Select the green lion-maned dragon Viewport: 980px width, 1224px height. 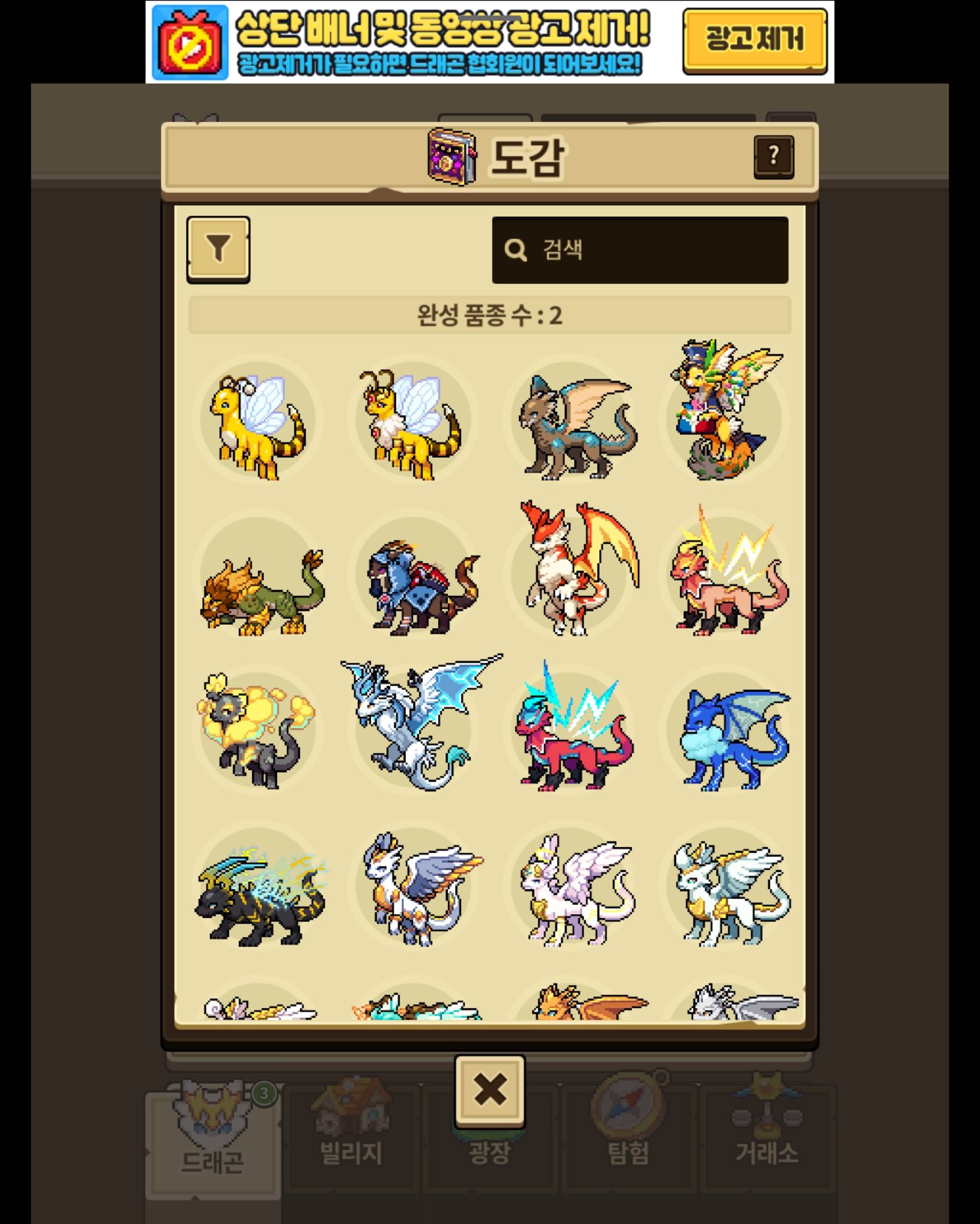click(x=260, y=593)
